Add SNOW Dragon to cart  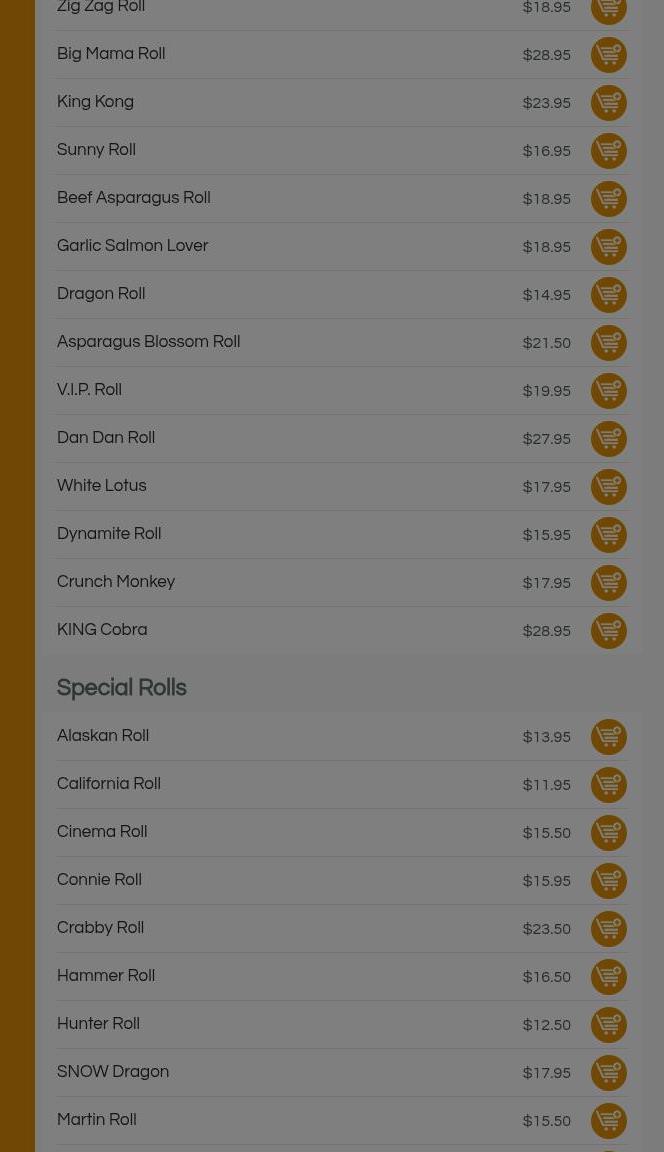(x=608, y=1073)
